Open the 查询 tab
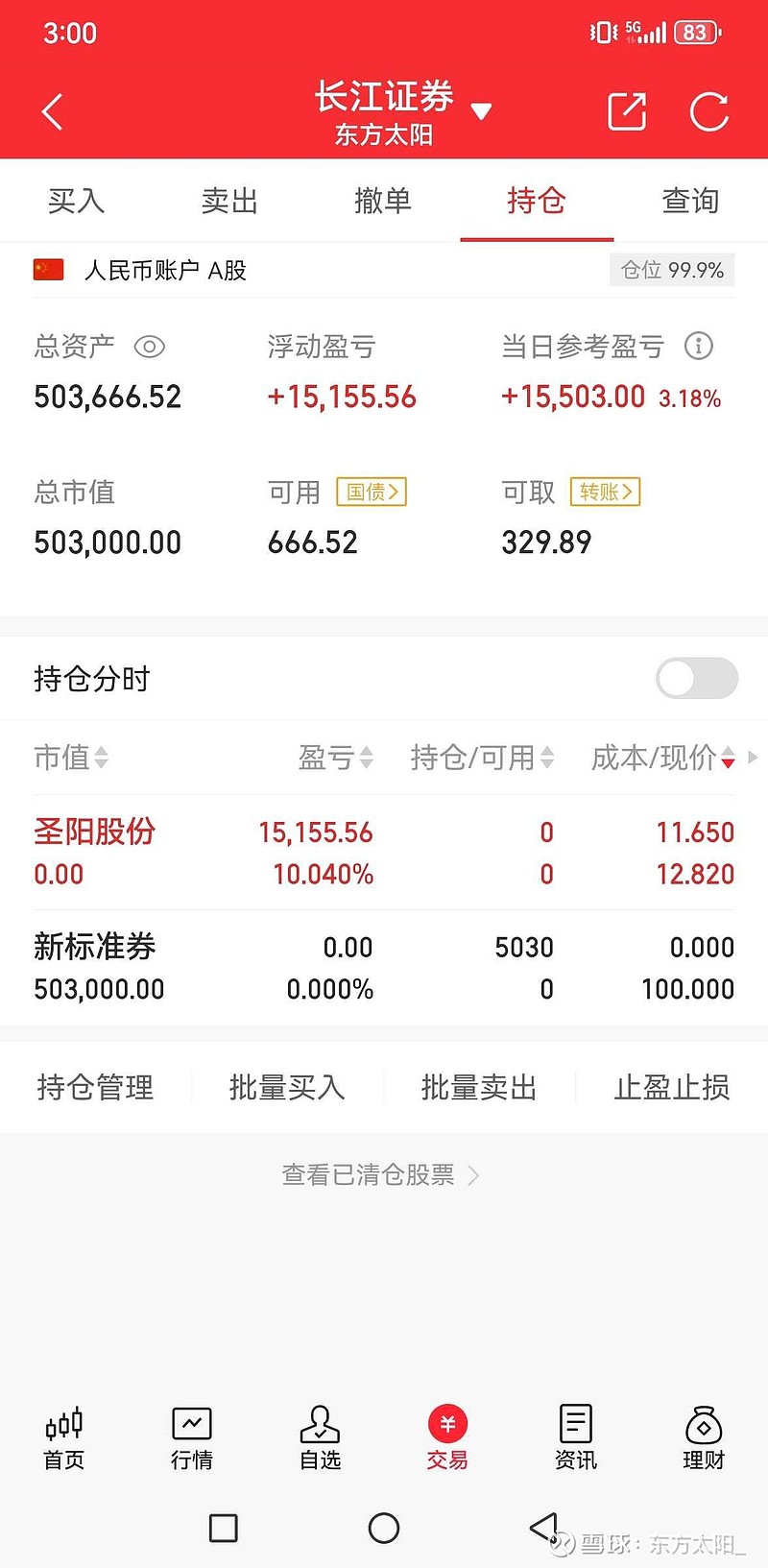This screenshot has height=1568, width=768. click(x=689, y=201)
